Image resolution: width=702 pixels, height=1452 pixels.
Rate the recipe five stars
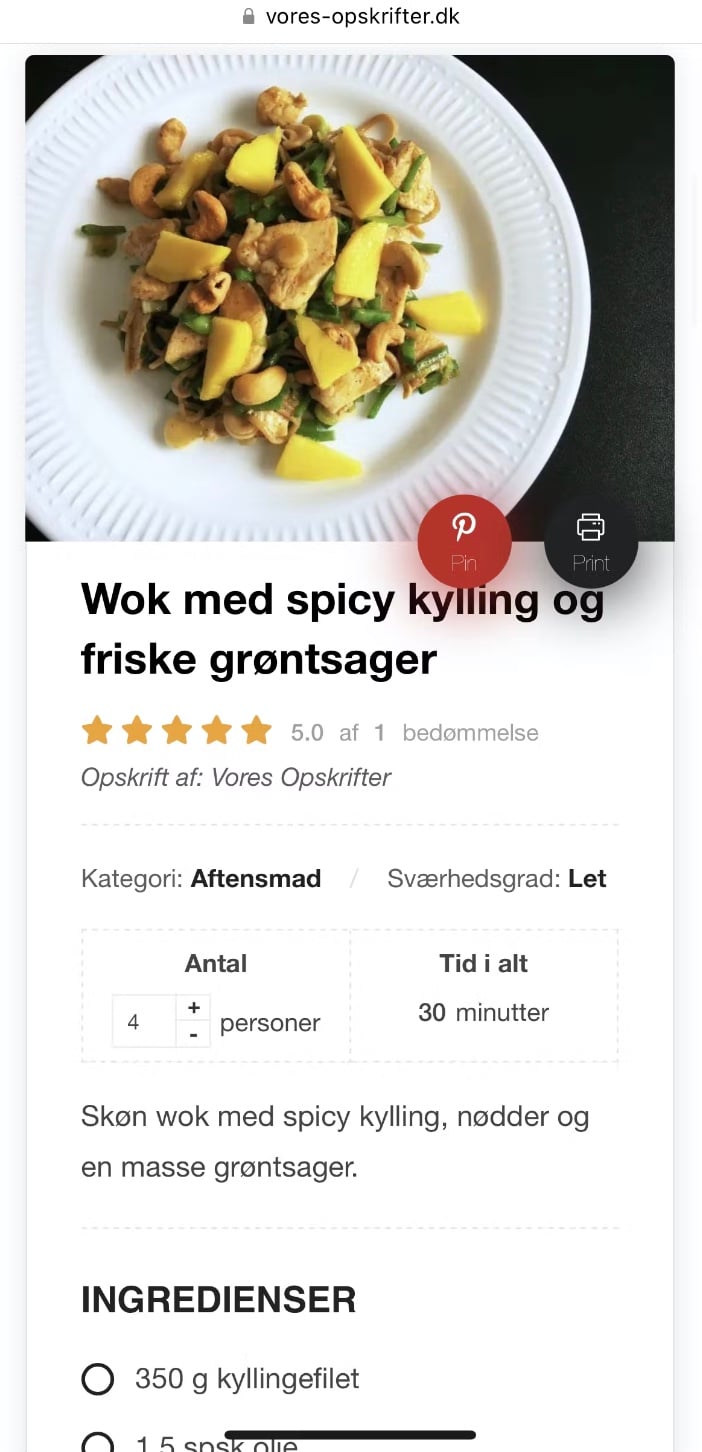click(x=257, y=731)
